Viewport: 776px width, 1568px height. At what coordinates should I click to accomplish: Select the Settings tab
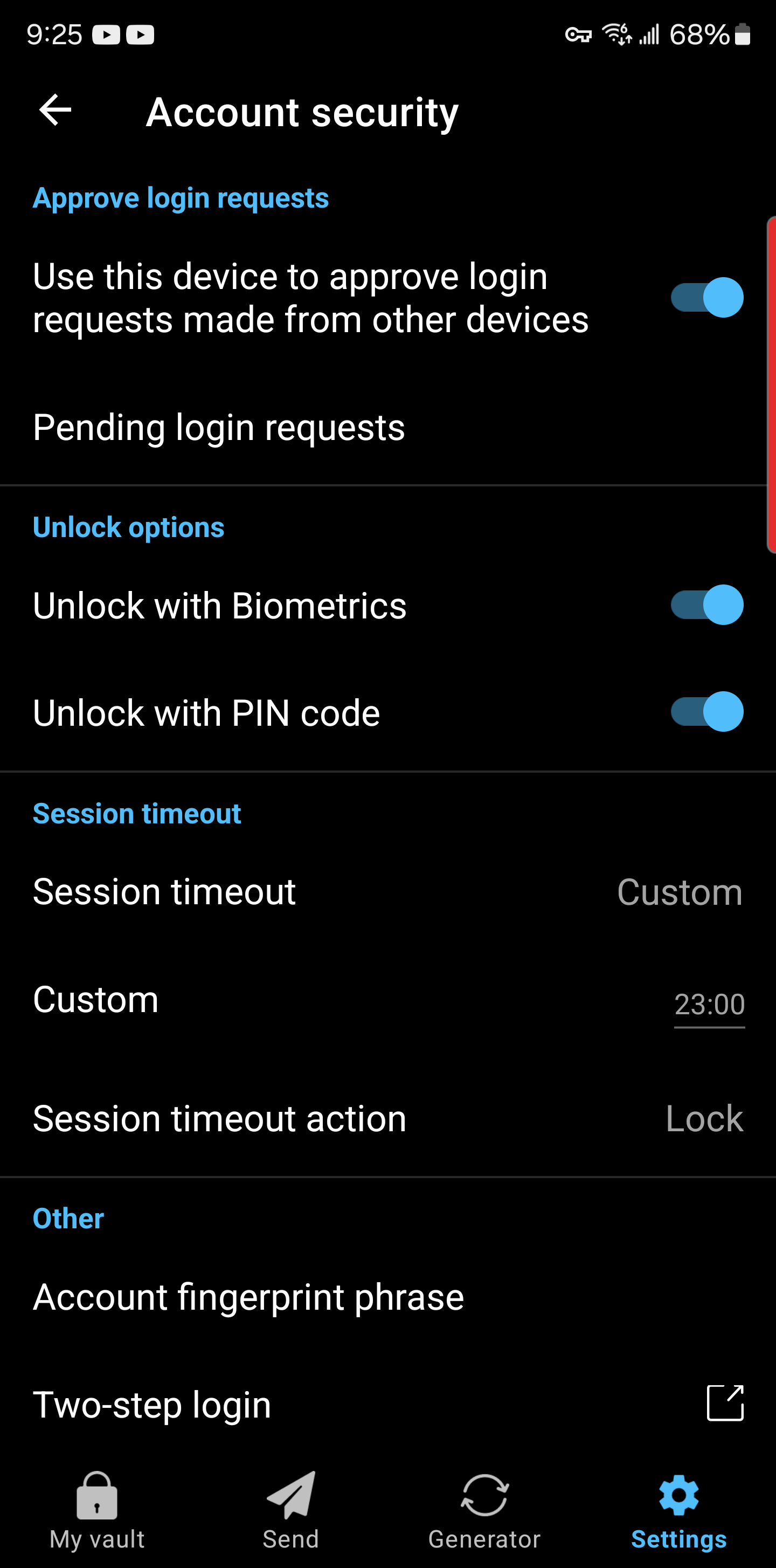point(678,1511)
